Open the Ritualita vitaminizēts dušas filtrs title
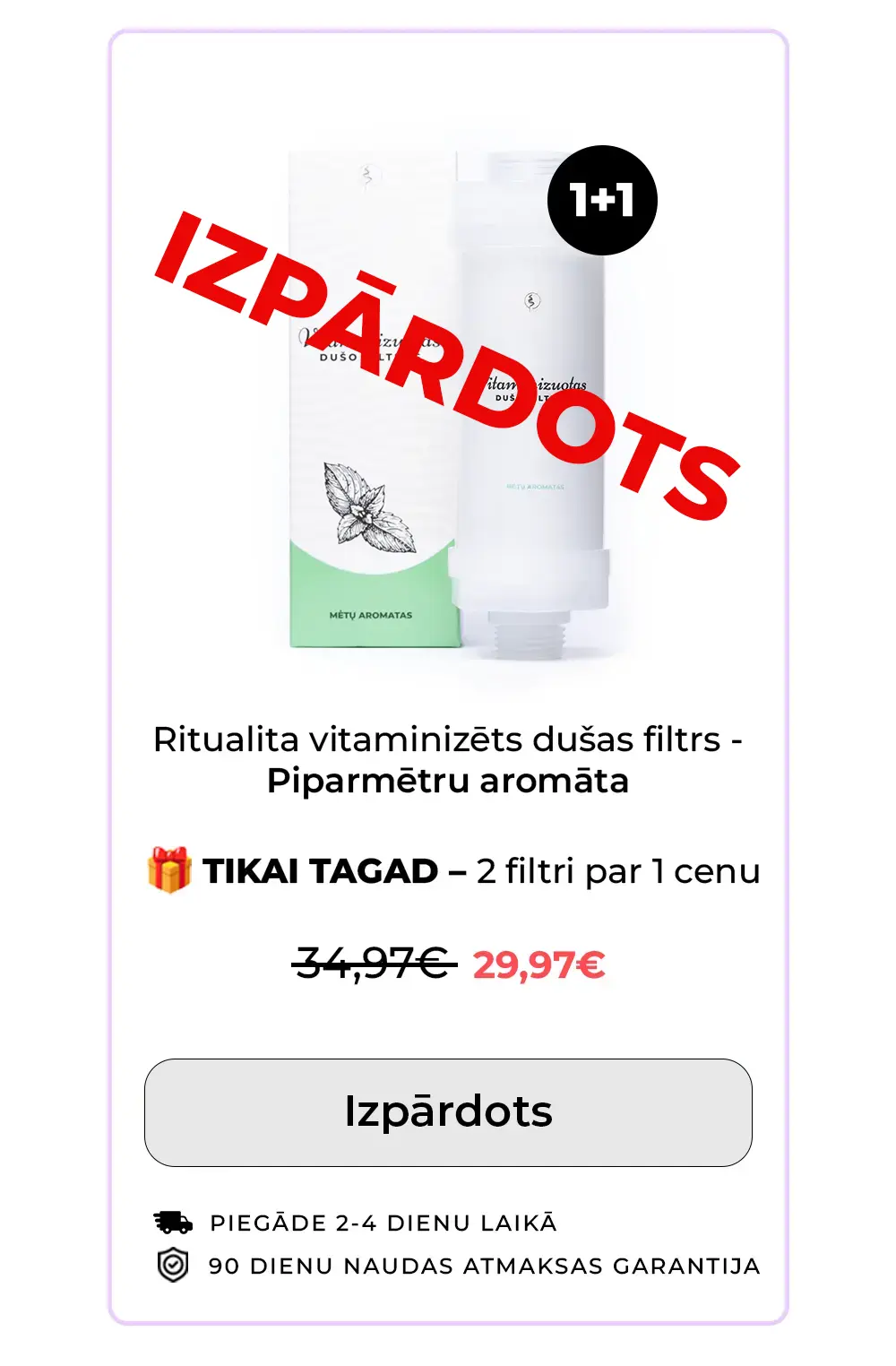The height and width of the screenshot is (1366, 896). tap(448, 759)
